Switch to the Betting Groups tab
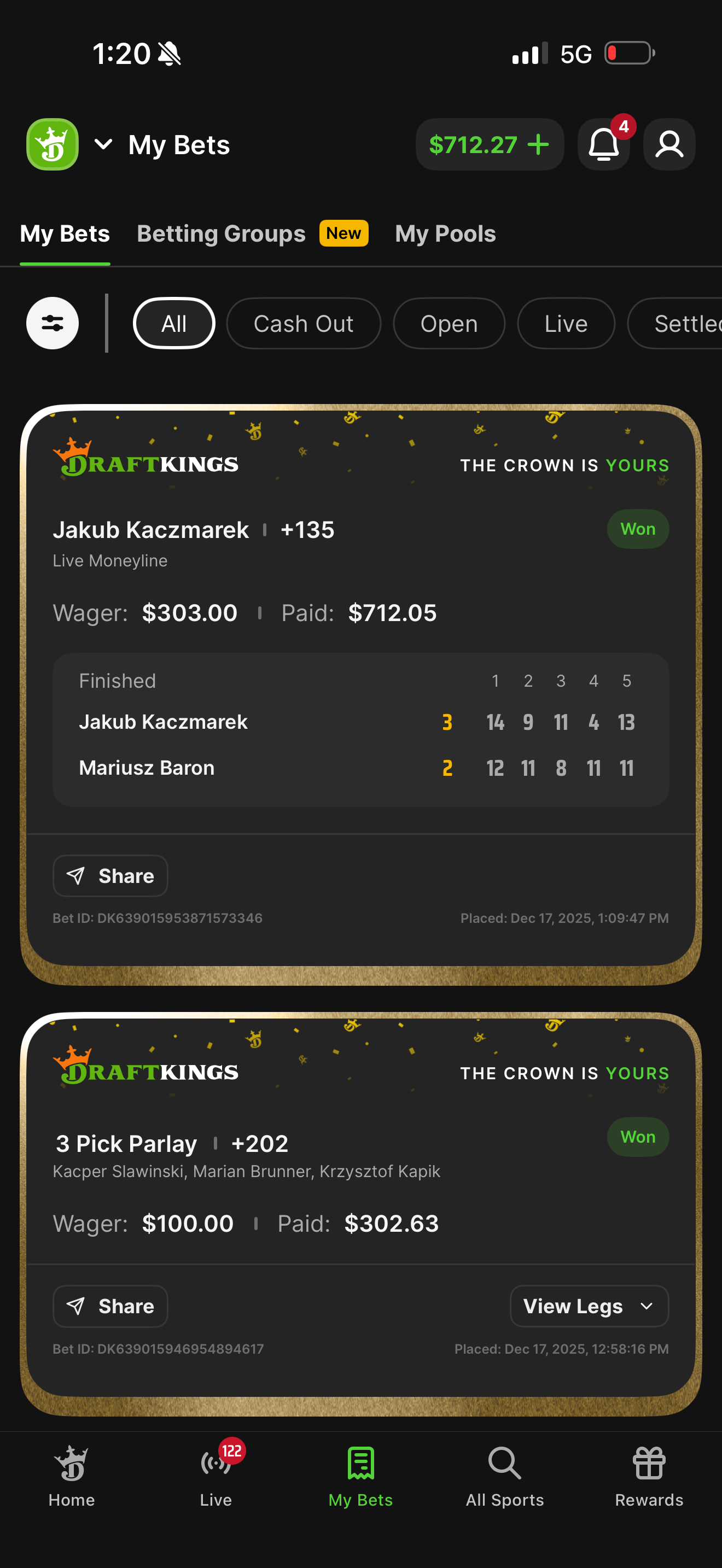Image resolution: width=722 pixels, height=1568 pixels. pos(221,234)
